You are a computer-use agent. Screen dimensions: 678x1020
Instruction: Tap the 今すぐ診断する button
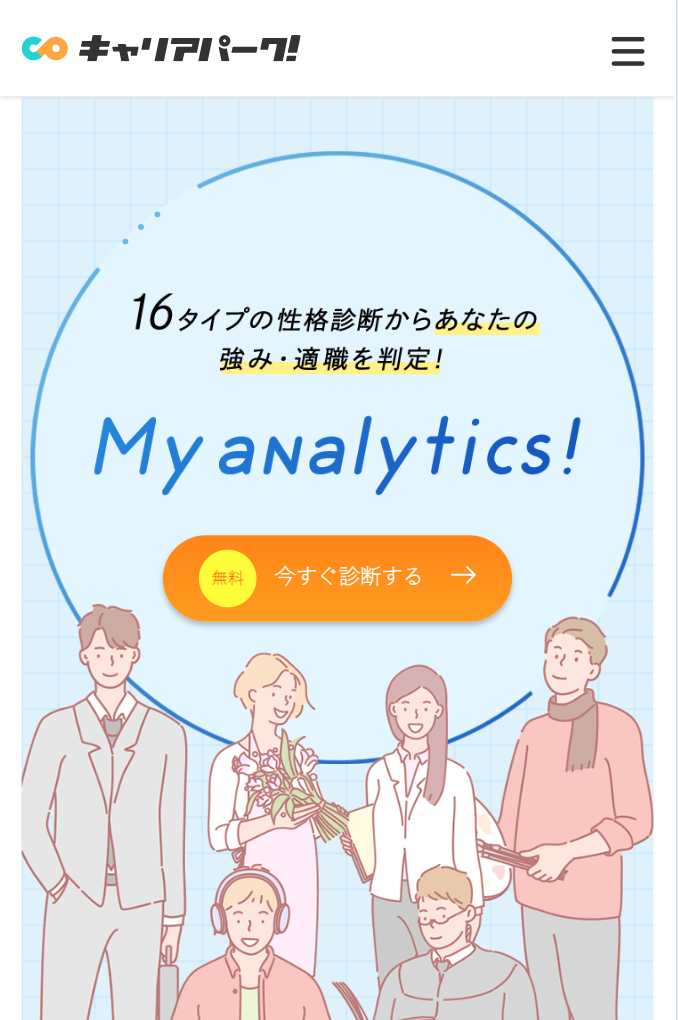tap(337, 577)
